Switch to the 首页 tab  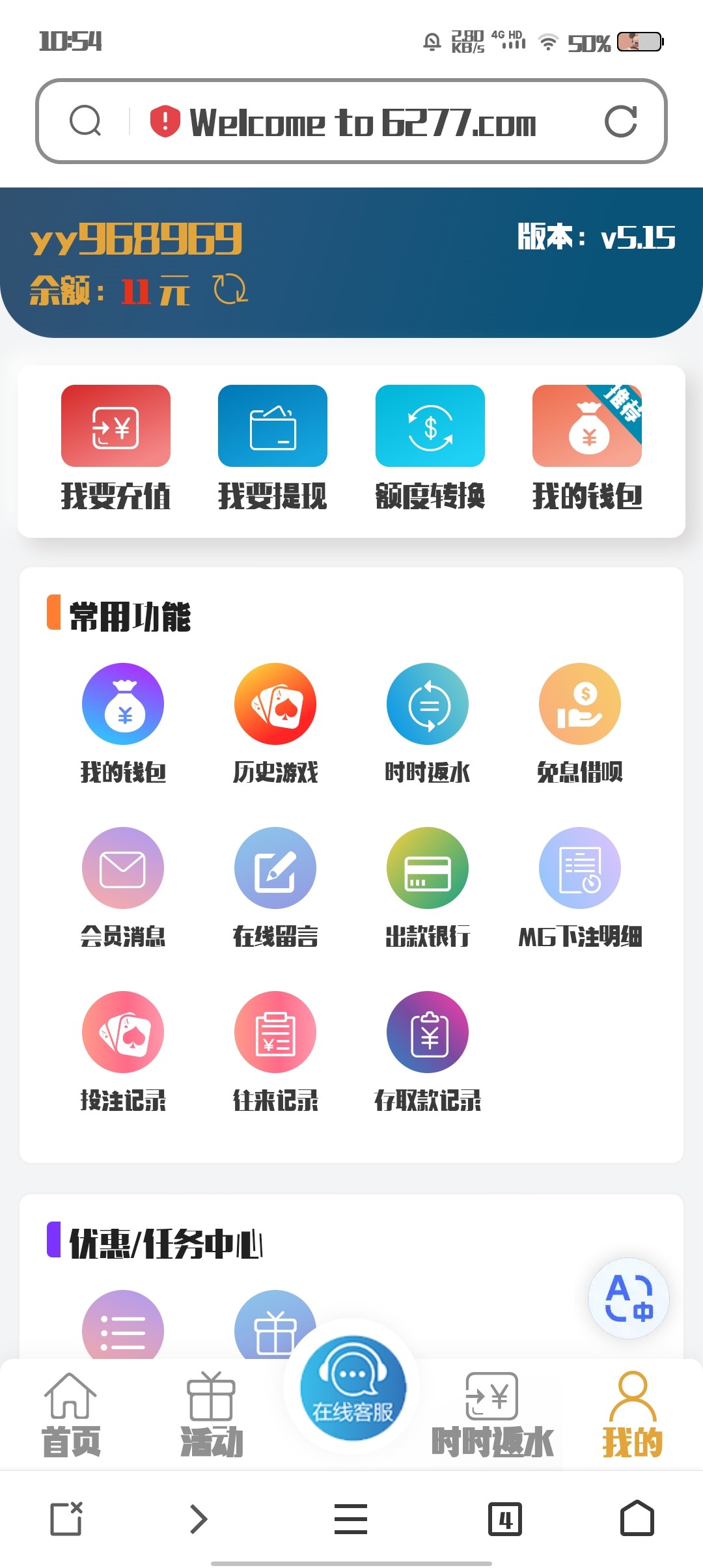click(x=70, y=1414)
